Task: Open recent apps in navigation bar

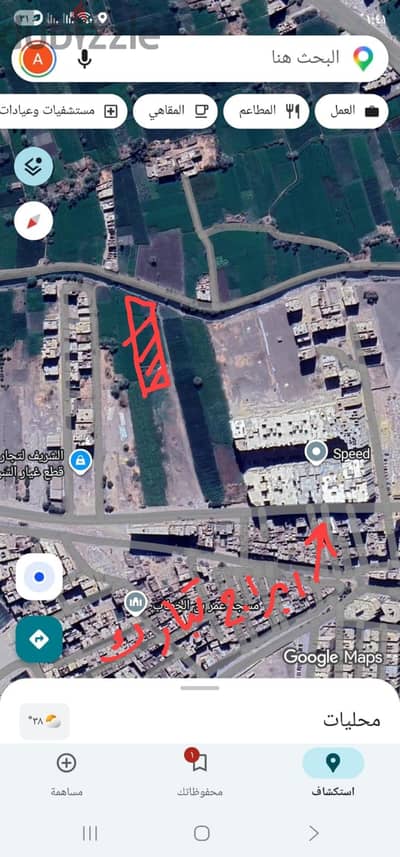Action: [x=90, y=833]
